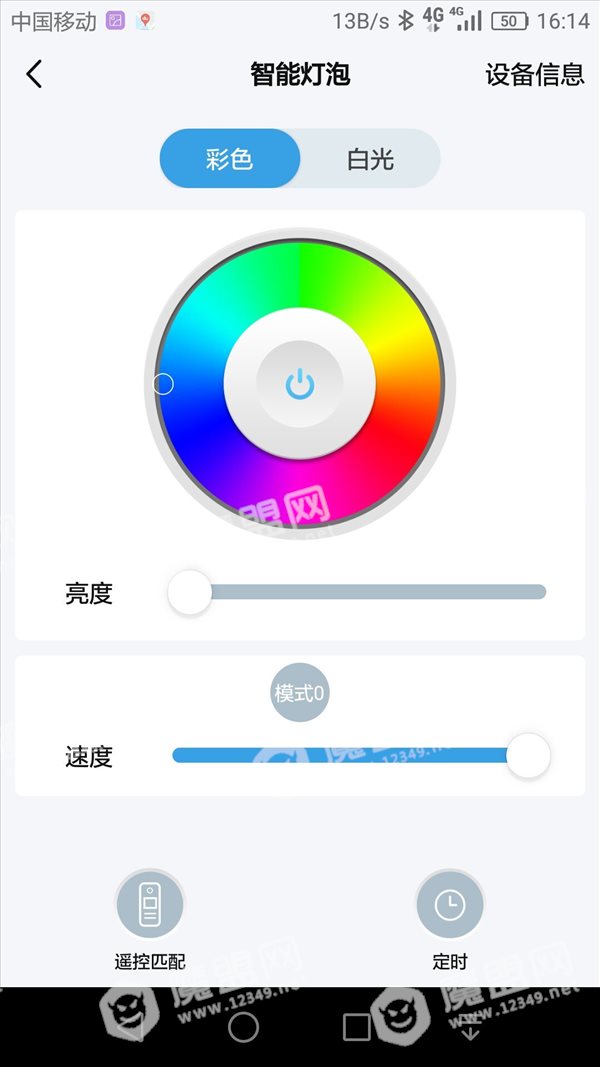Image resolution: width=600 pixels, height=1067 pixels.
Task: Select the 彩色 color tab
Action: [x=230, y=159]
